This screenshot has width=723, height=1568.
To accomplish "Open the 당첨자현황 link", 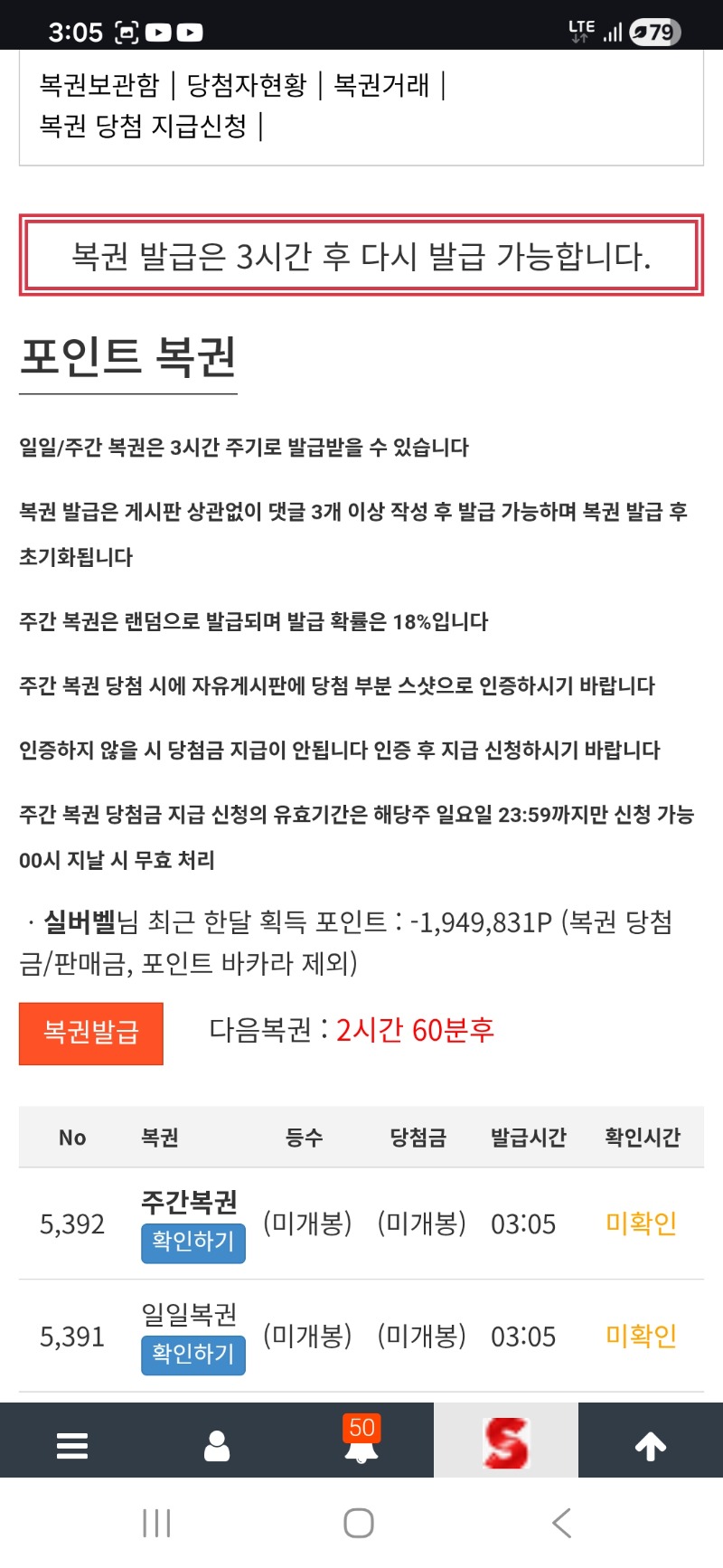I will pyautogui.click(x=247, y=85).
